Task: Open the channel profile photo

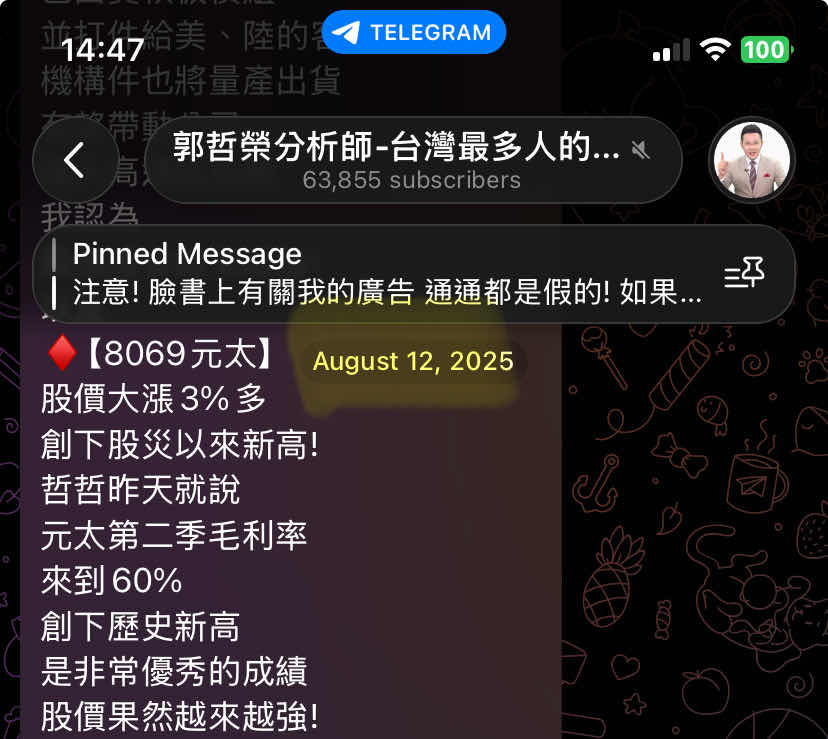Action: [751, 160]
